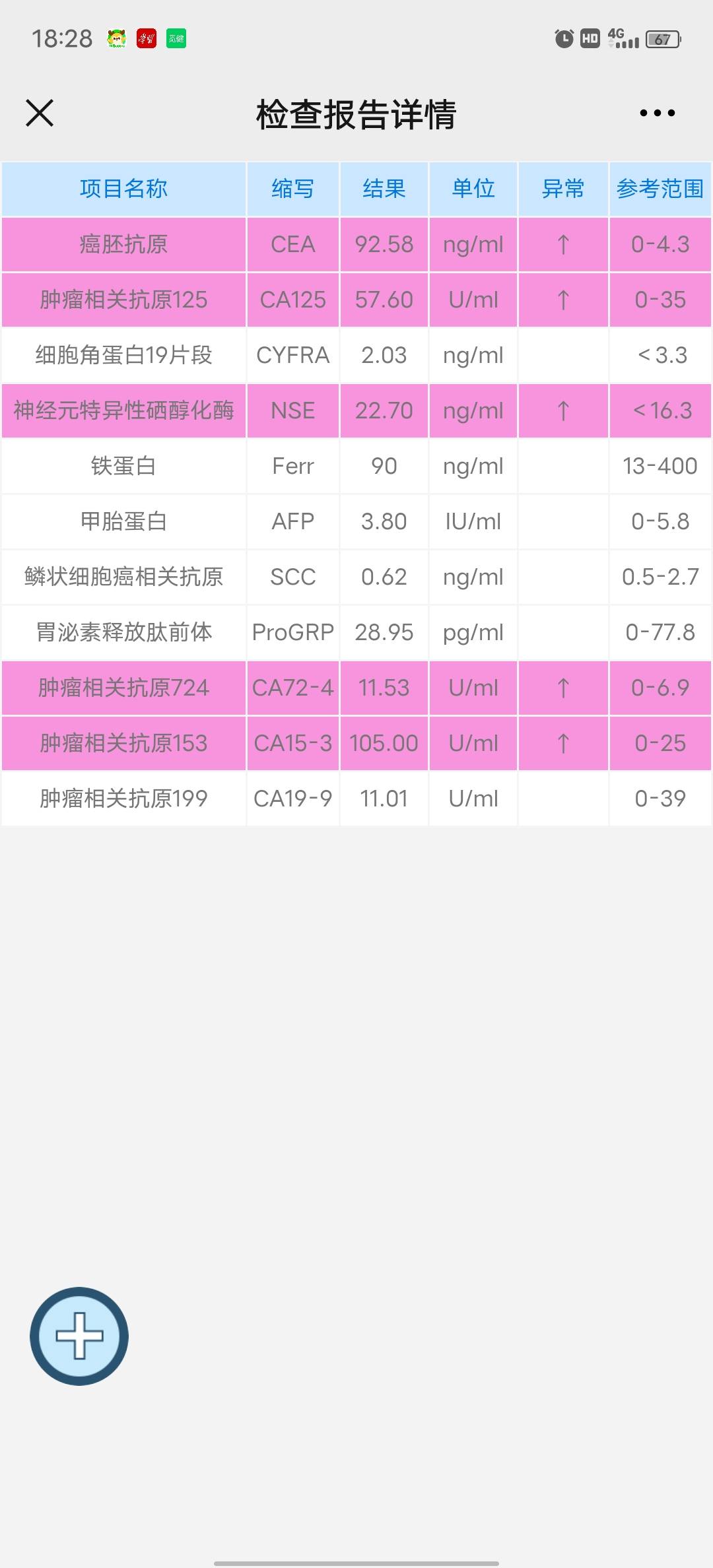The width and height of the screenshot is (713, 1568).
Task: Tap the 检查报告详情 title
Action: click(x=356, y=113)
